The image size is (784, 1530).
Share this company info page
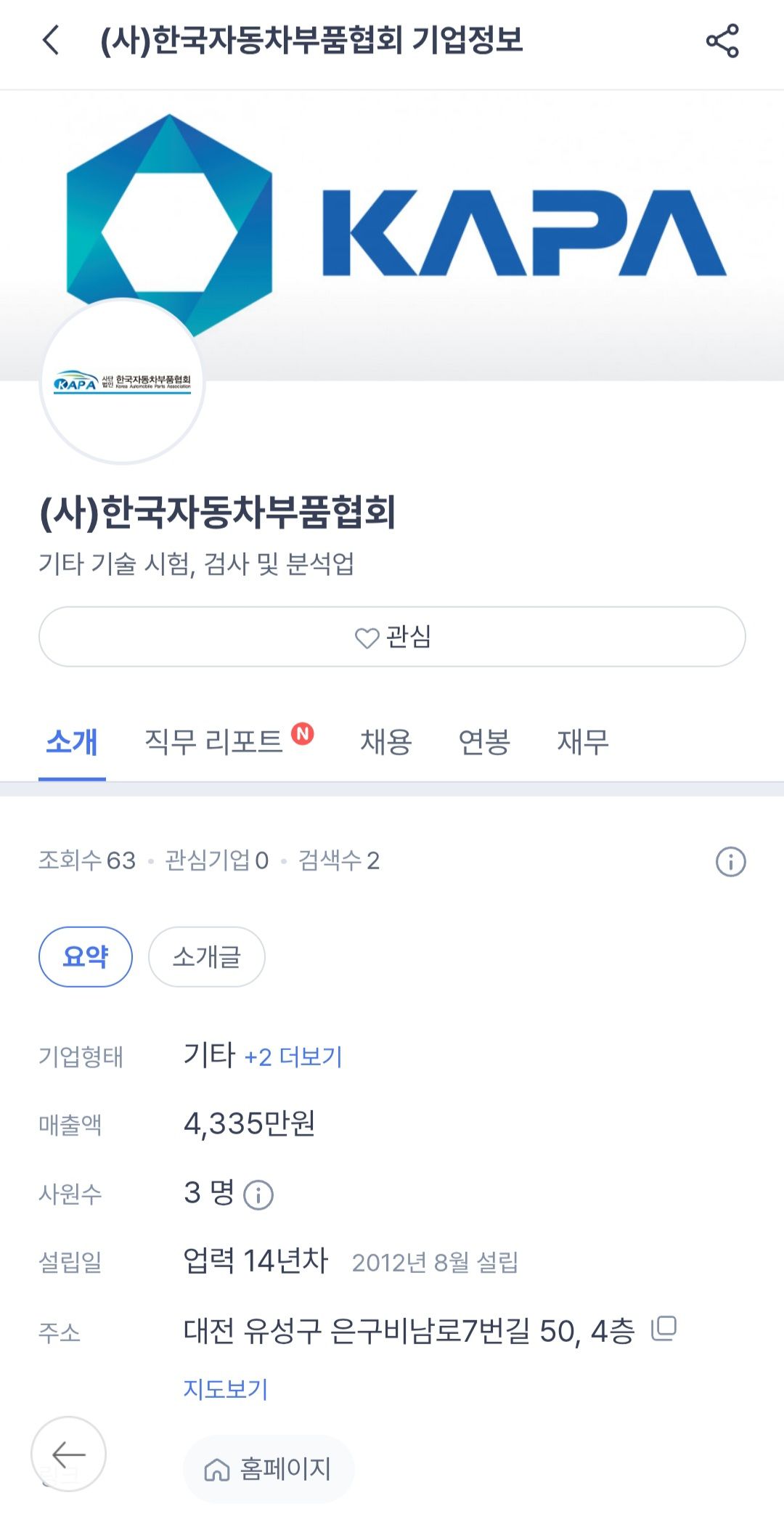722,41
